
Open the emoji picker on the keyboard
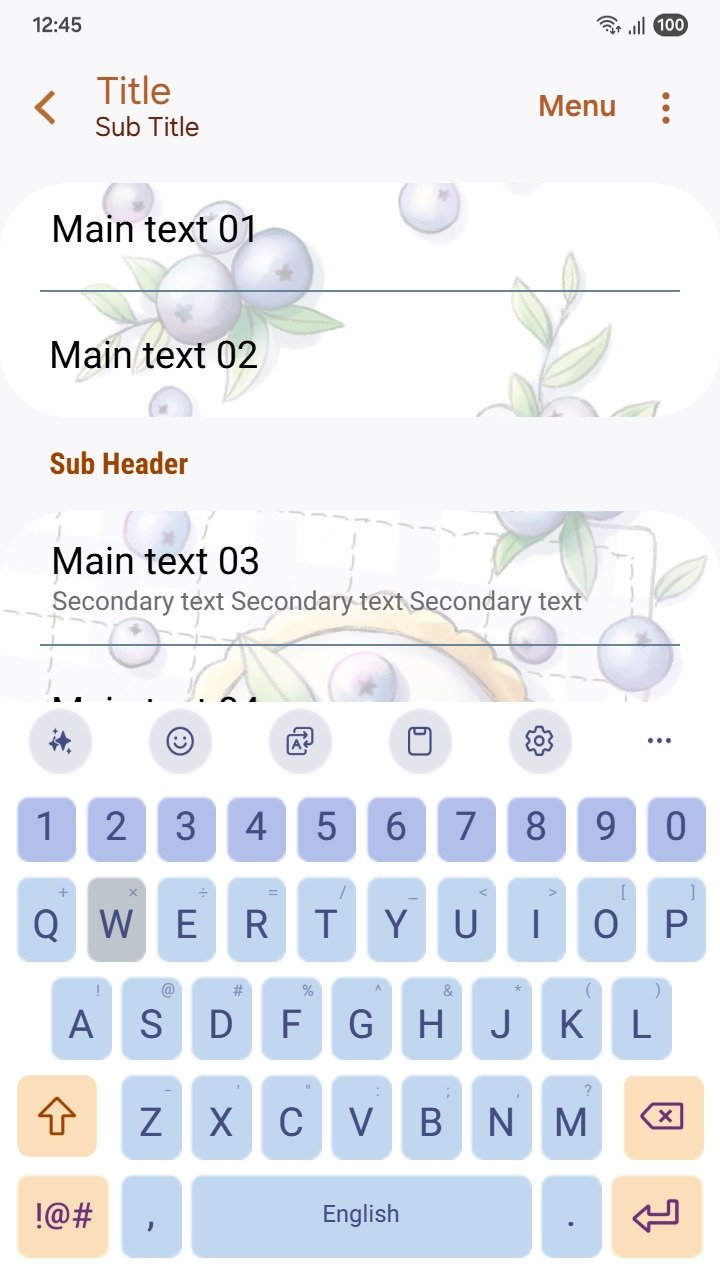point(180,741)
